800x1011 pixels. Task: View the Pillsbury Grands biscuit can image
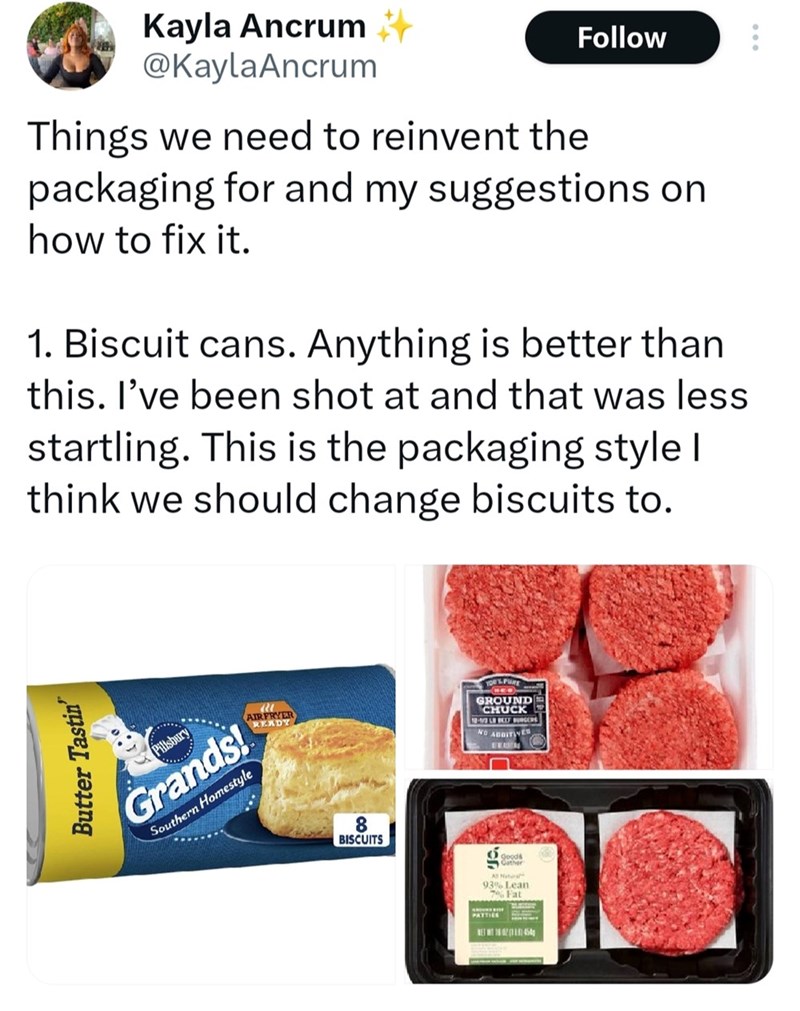tap(211, 774)
